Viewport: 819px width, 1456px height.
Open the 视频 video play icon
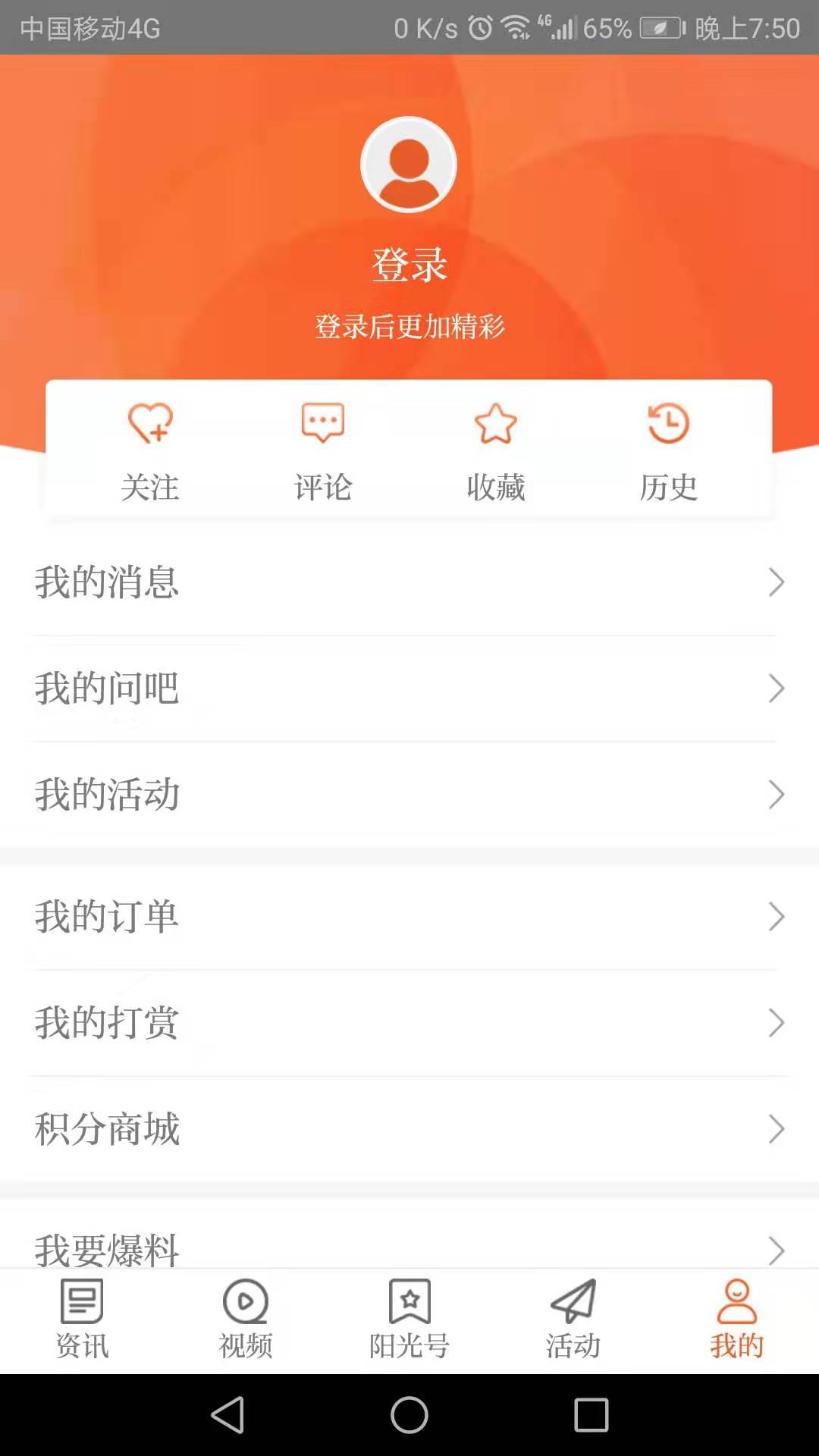(x=245, y=1300)
